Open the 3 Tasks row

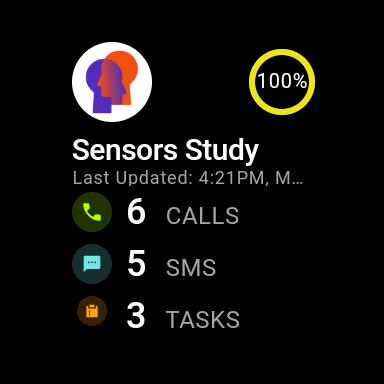click(x=156, y=315)
